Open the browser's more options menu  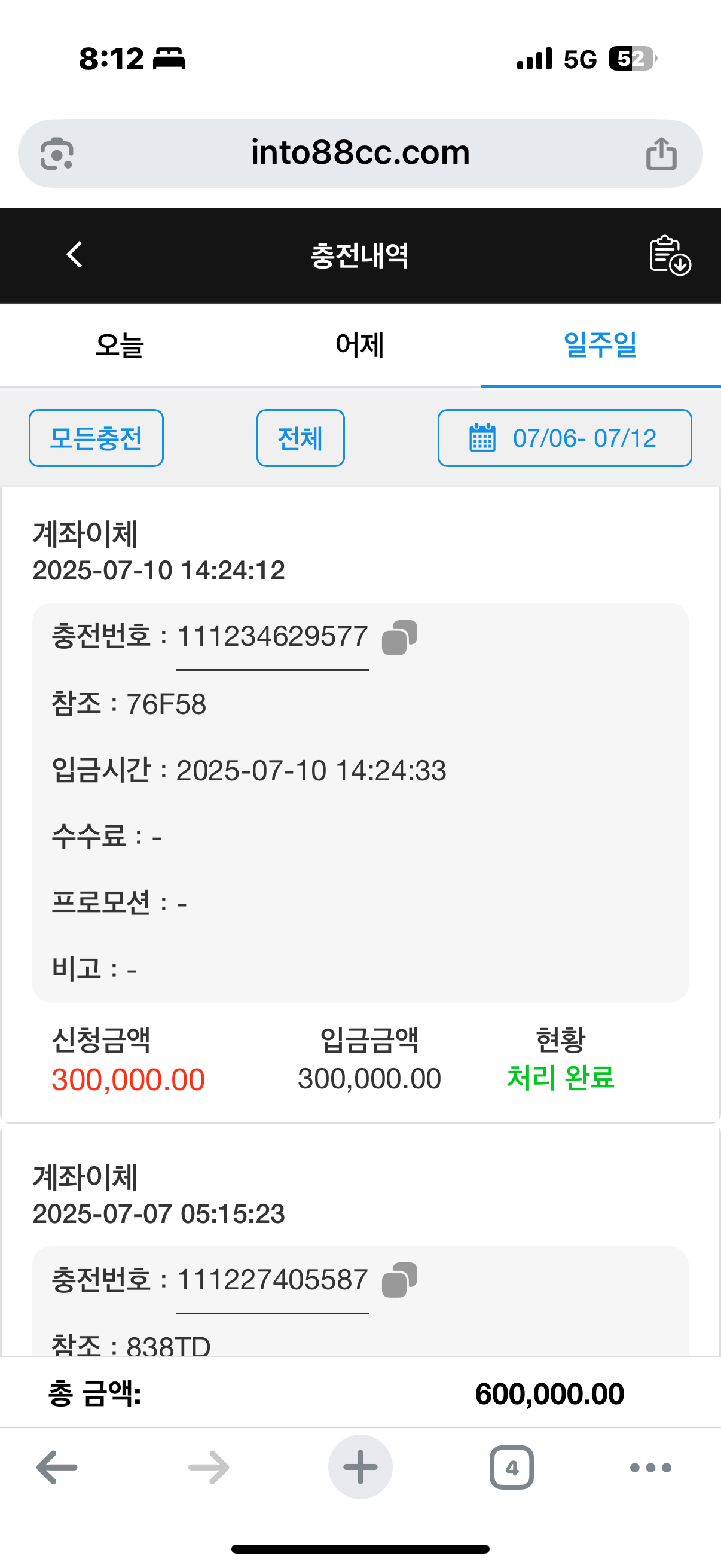(650, 1468)
